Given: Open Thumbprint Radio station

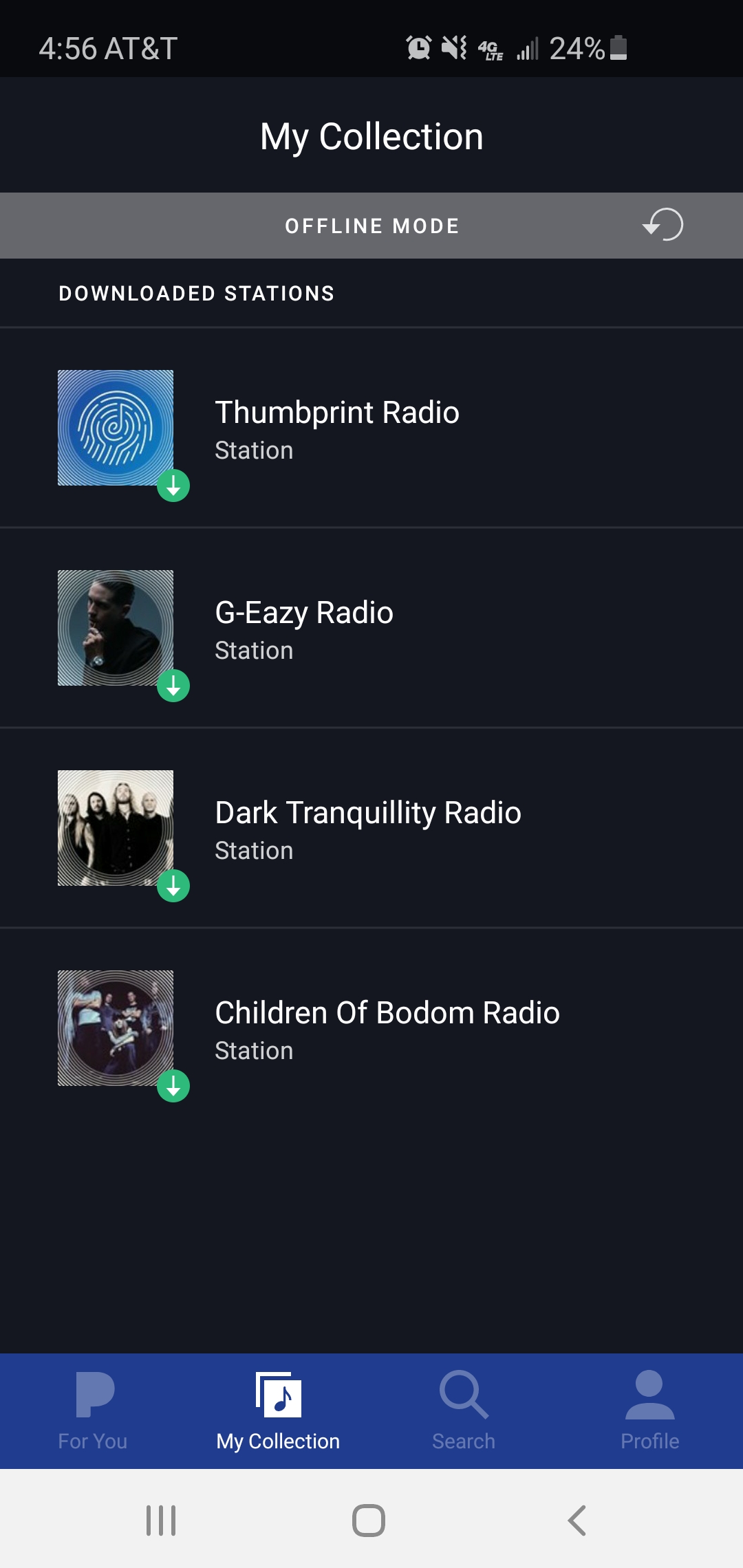Looking at the screenshot, I should tap(337, 428).
